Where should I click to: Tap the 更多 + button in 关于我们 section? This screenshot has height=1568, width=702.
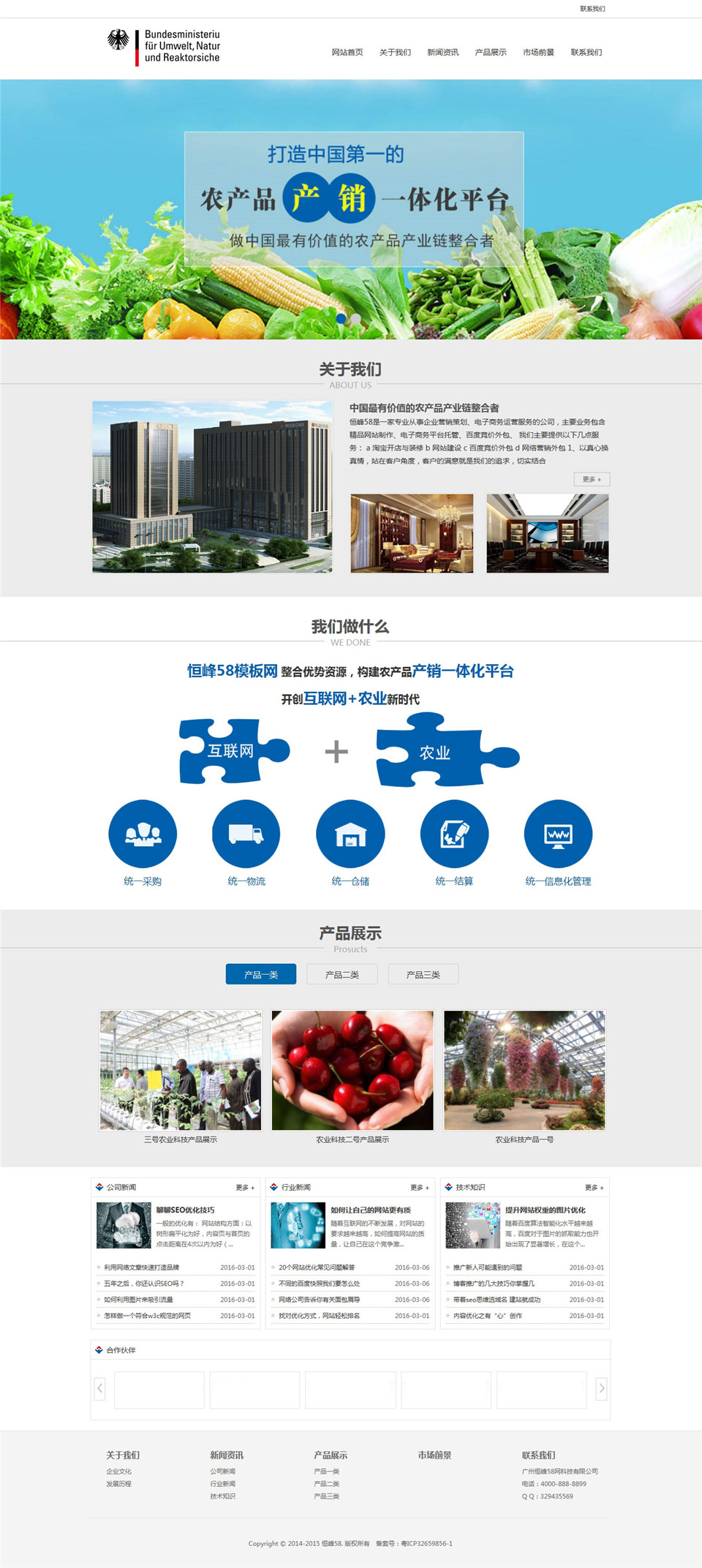coord(591,479)
